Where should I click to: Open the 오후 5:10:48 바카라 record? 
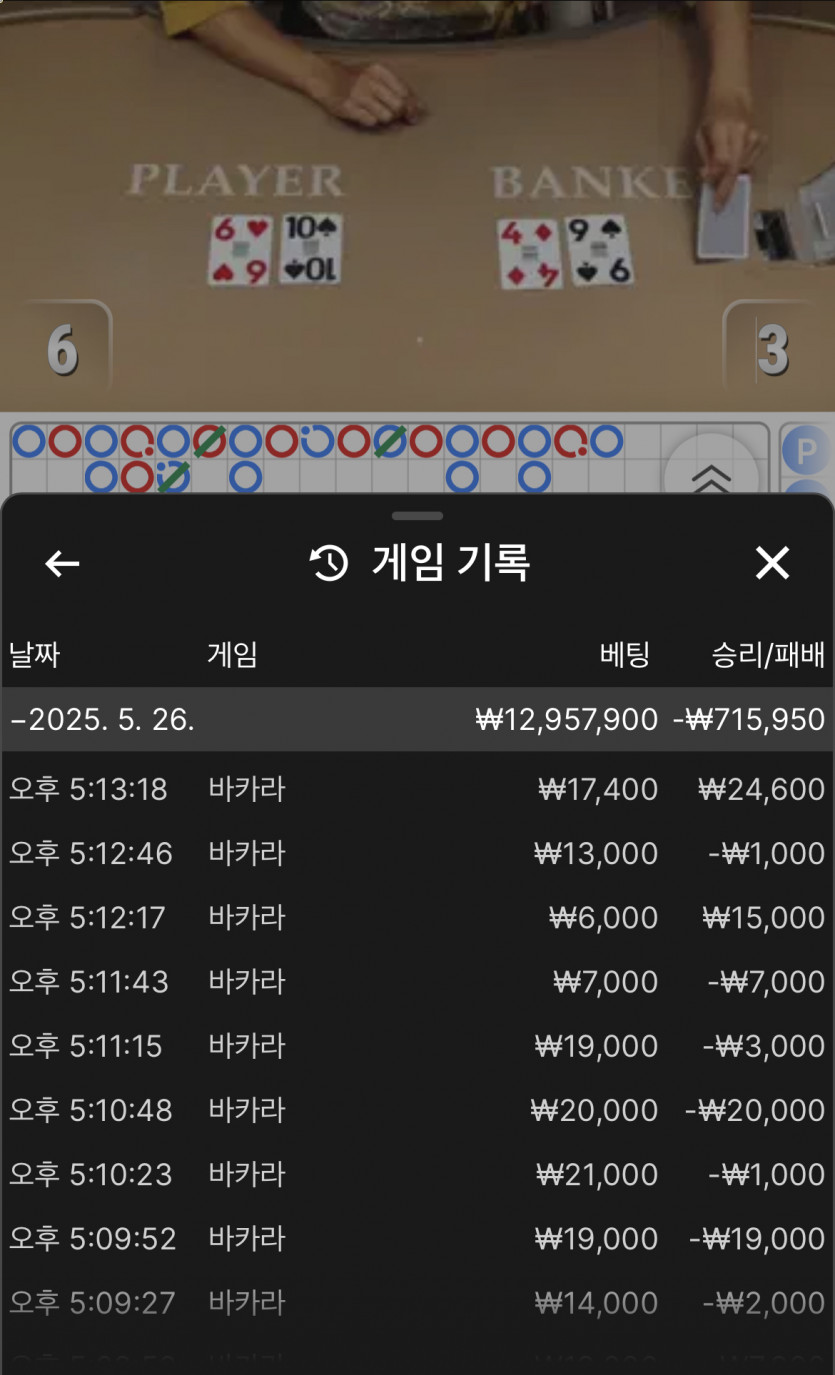[x=417, y=1110]
